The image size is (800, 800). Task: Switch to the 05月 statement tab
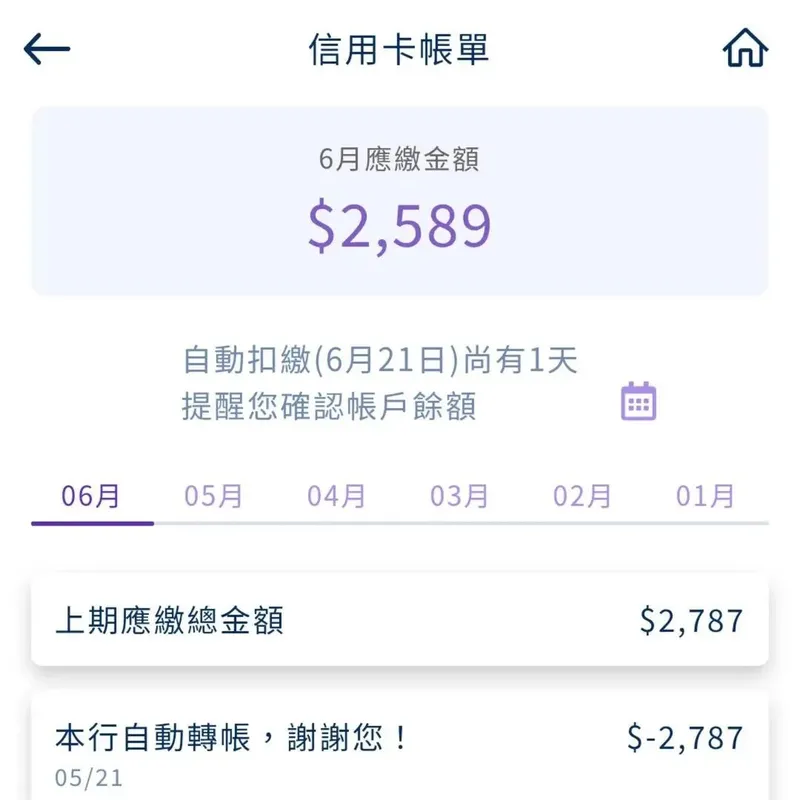pyautogui.click(x=214, y=496)
